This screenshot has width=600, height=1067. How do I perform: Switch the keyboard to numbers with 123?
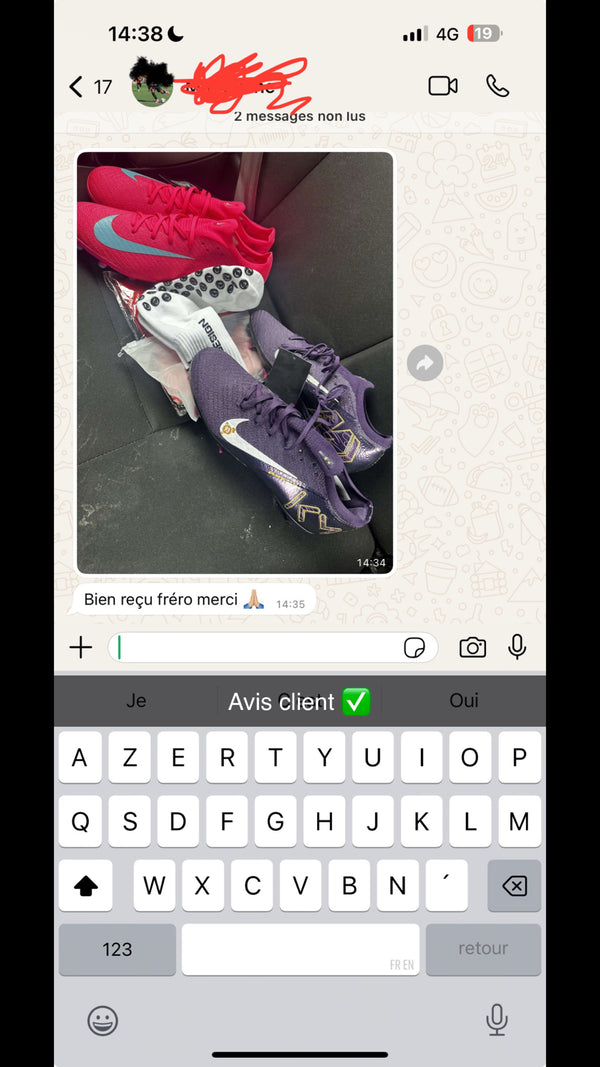pyautogui.click(x=117, y=949)
